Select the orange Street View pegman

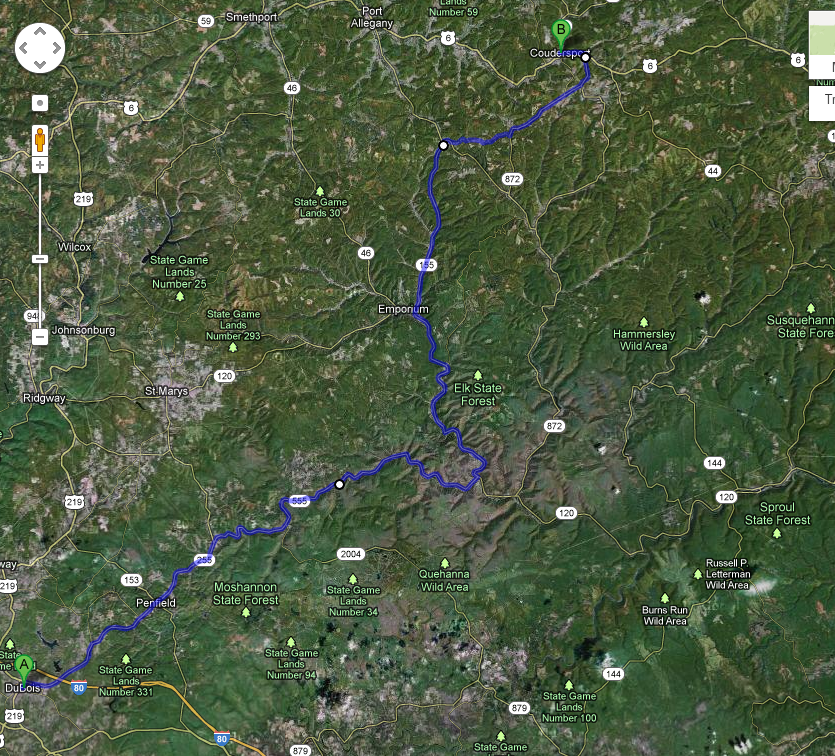point(40,138)
